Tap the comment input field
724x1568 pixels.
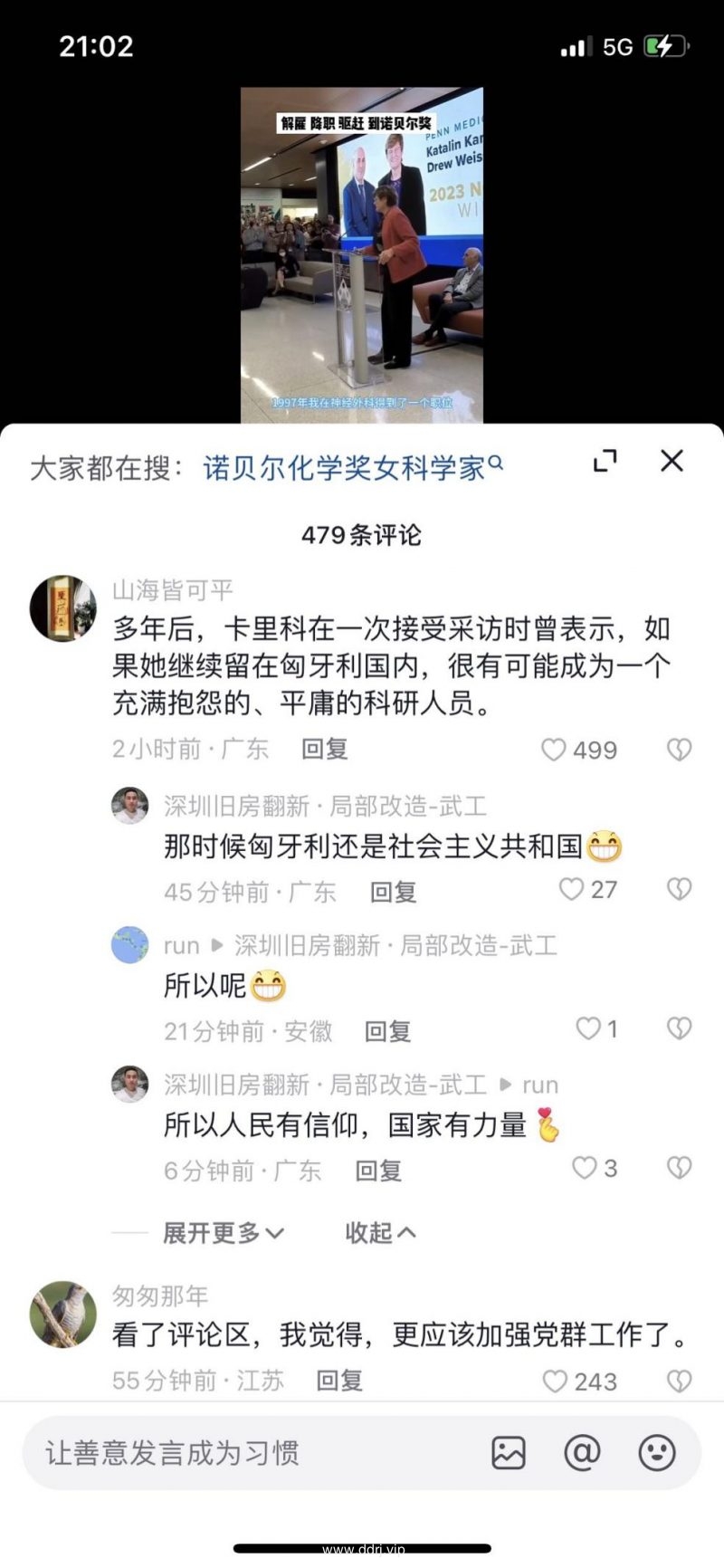pos(253,1453)
